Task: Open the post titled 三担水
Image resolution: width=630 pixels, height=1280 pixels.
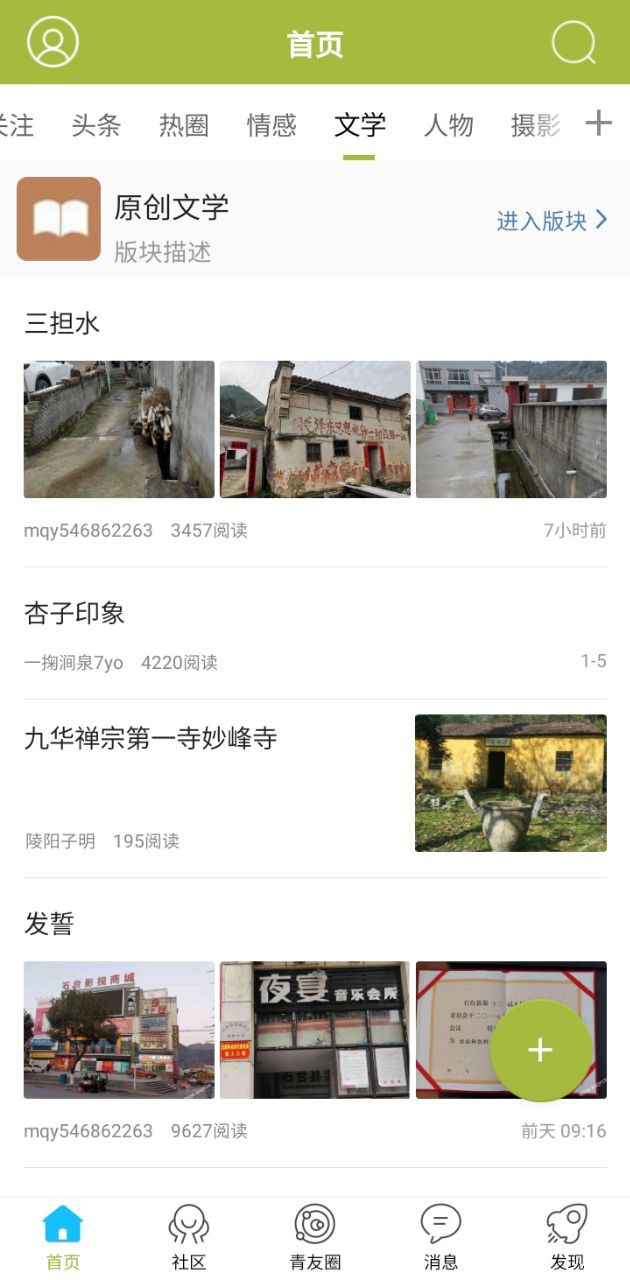Action: pos(62,323)
